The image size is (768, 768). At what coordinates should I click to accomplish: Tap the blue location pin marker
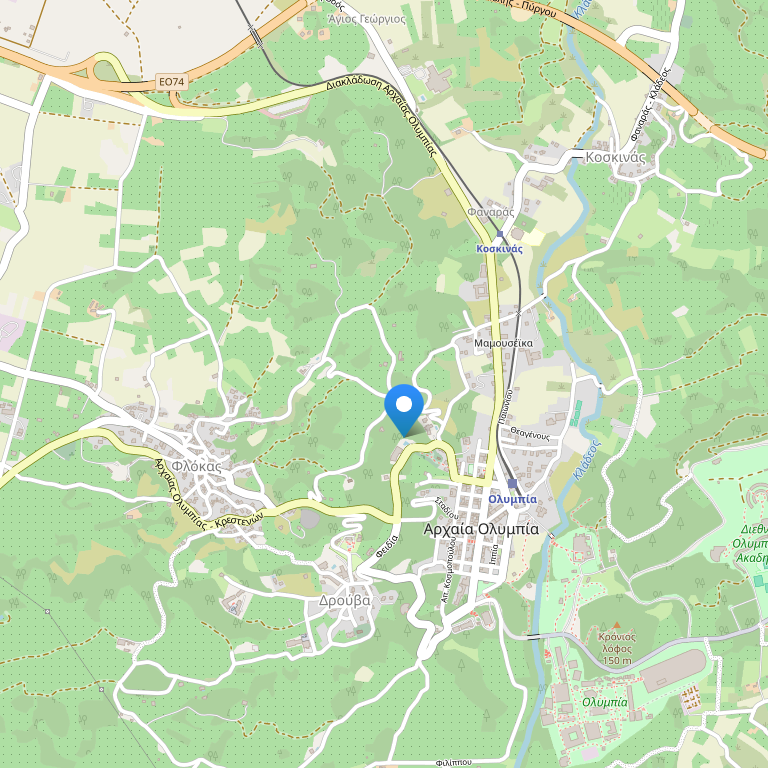pos(404,407)
